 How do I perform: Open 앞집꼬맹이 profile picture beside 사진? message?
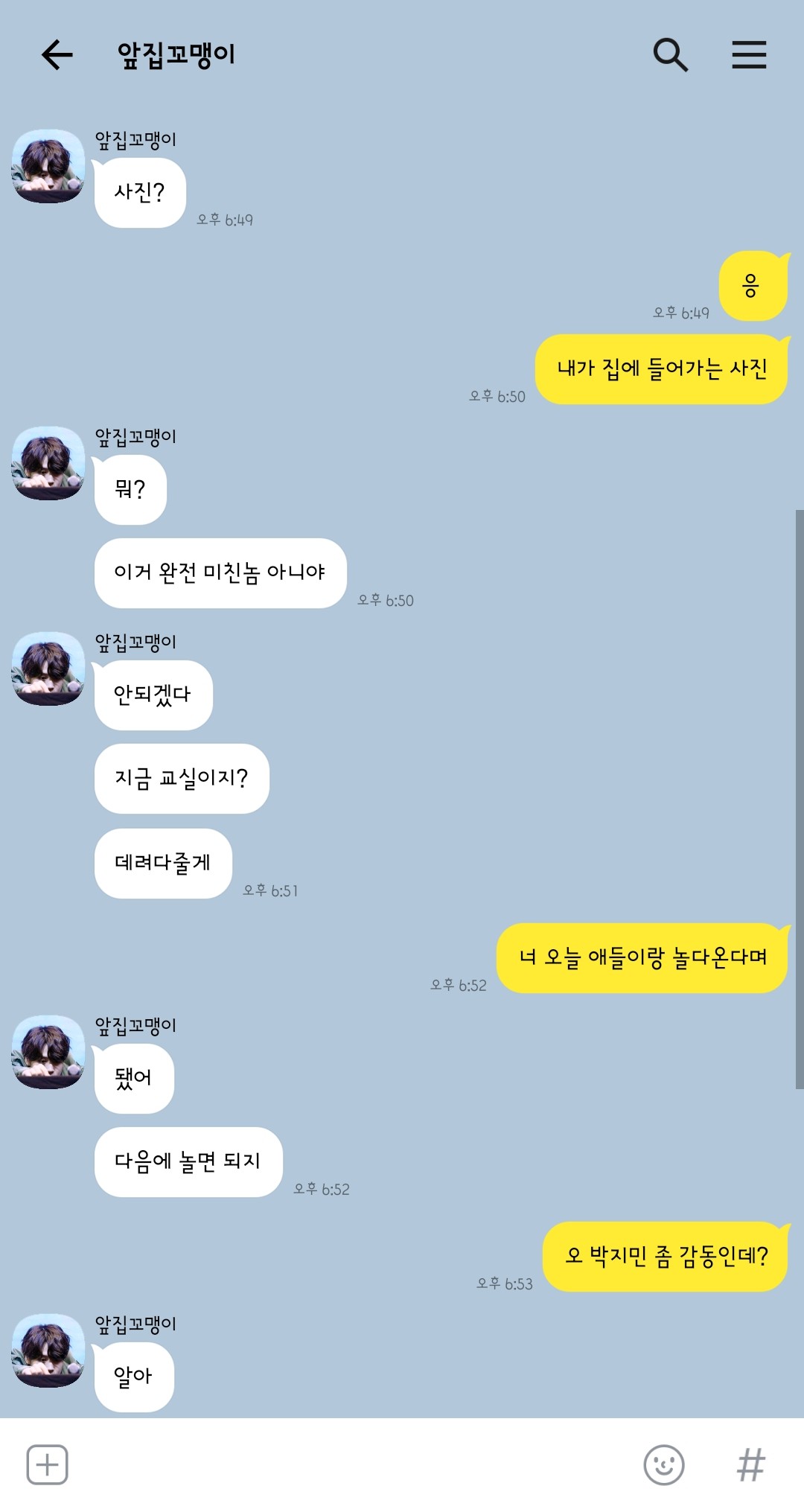[48, 166]
